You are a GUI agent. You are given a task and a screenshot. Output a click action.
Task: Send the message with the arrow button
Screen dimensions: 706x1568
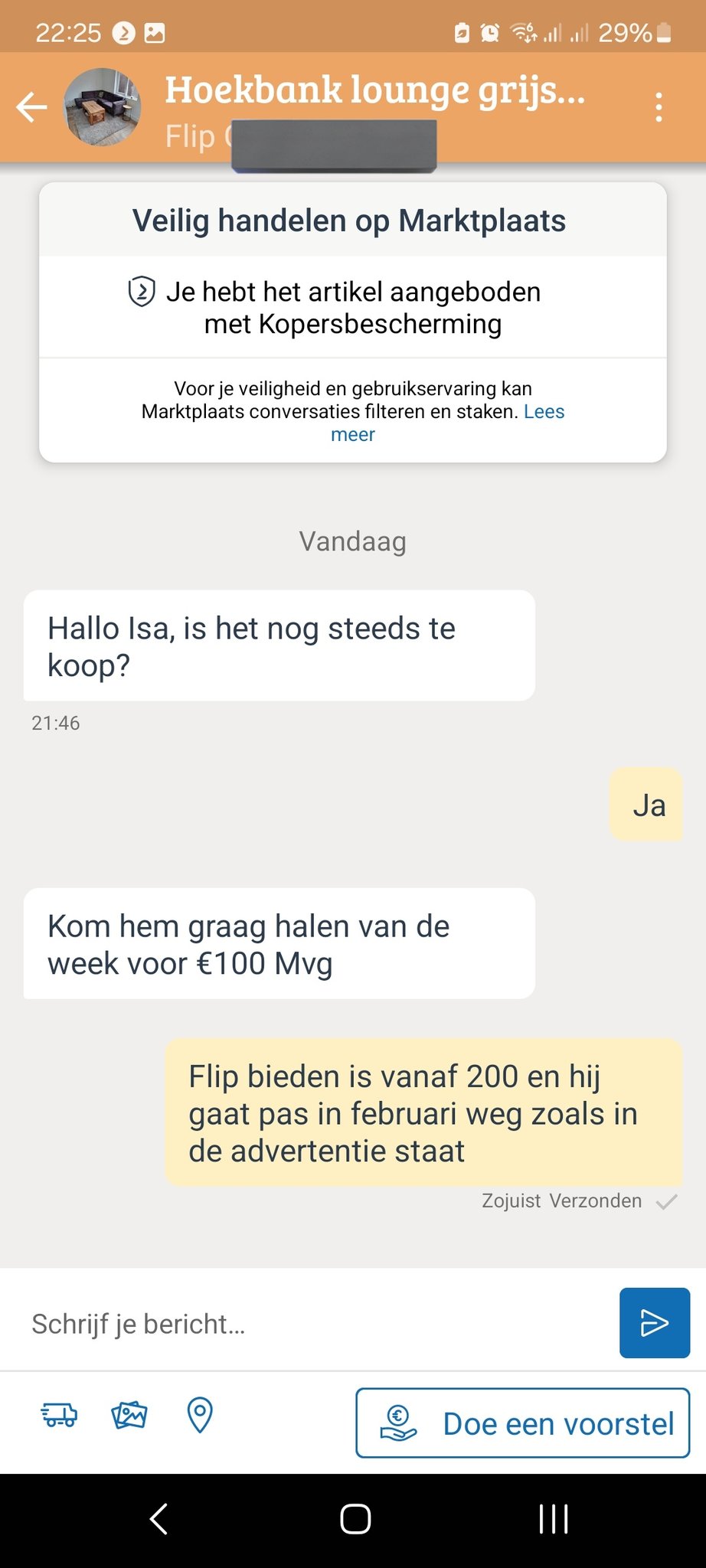point(654,1323)
